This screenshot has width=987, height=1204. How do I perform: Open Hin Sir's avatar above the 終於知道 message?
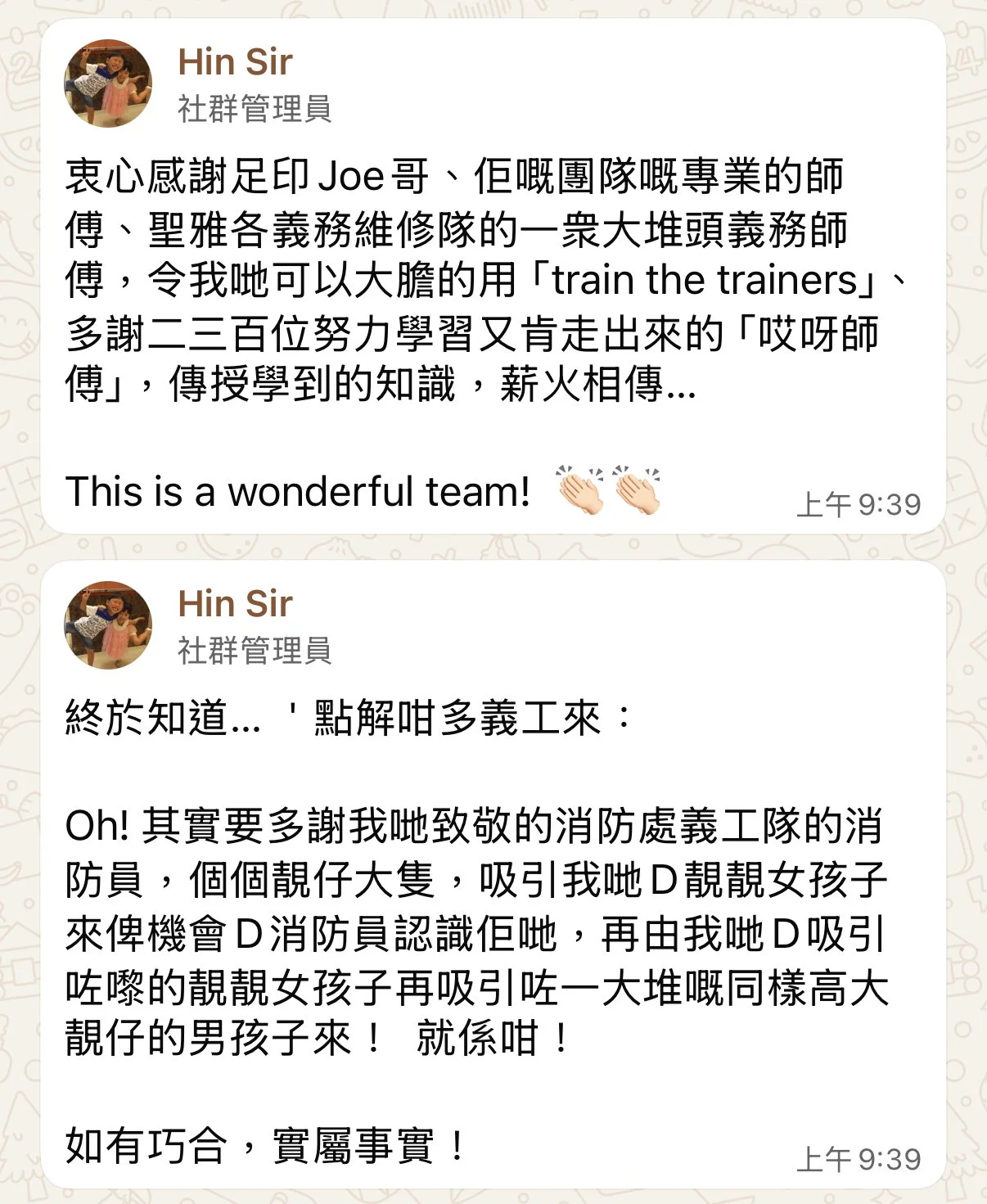(x=108, y=625)
